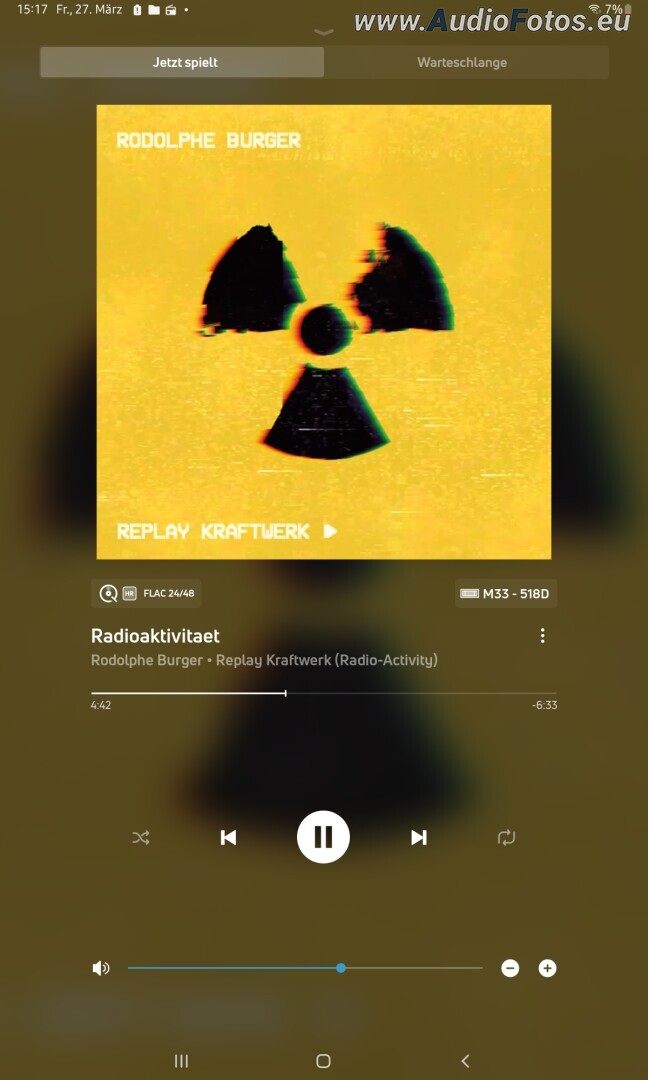Image resolution: width=648 pixels, height=1080 pixels.
Task: Open Rodolphe Burger • Replay Kraftwerk artist link
Action: [264, 660]
